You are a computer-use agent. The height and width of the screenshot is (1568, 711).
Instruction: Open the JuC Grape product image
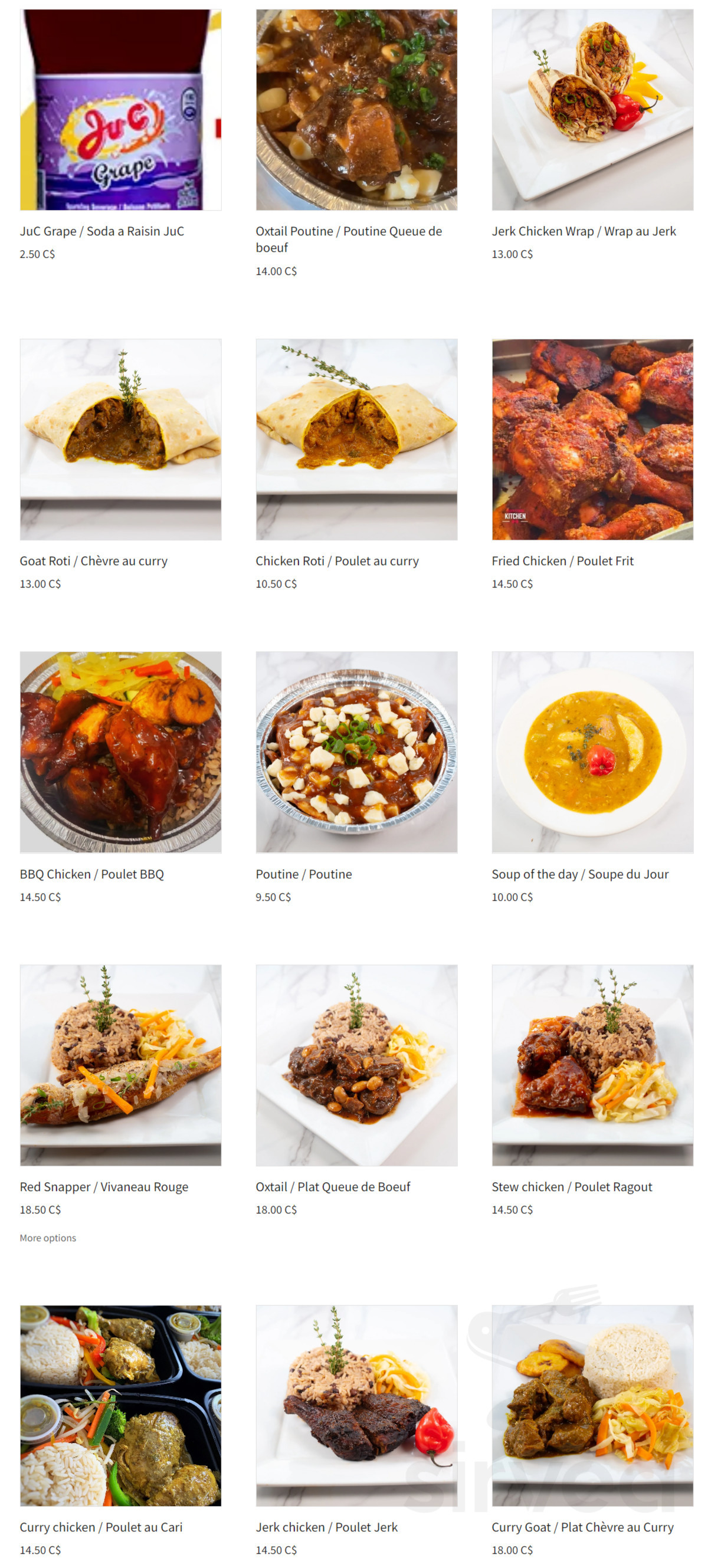(119, 109)
